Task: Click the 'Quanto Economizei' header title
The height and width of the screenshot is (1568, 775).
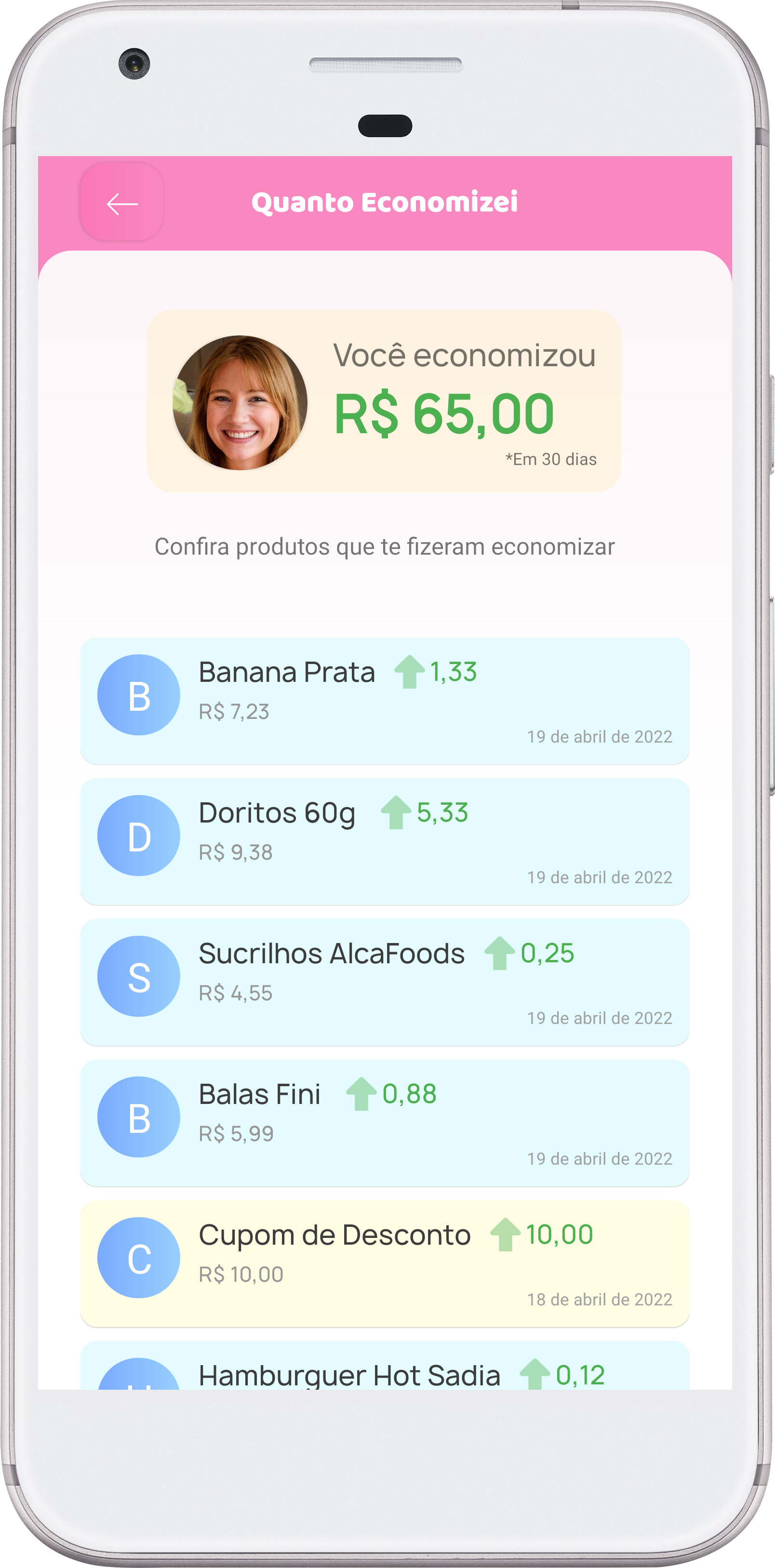Action: tap(386, 203)
